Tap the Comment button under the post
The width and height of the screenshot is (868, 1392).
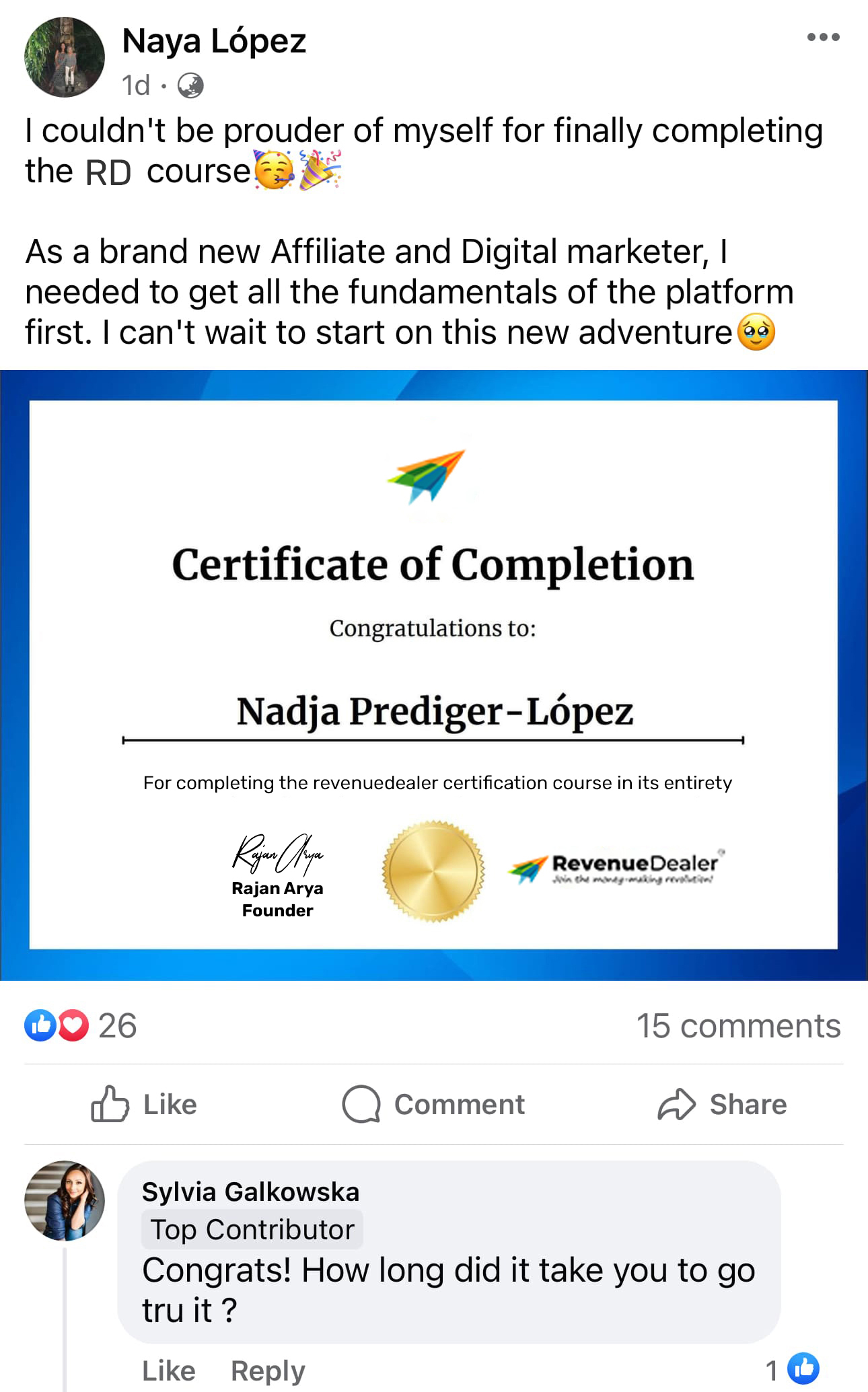tap(433, 1104)
